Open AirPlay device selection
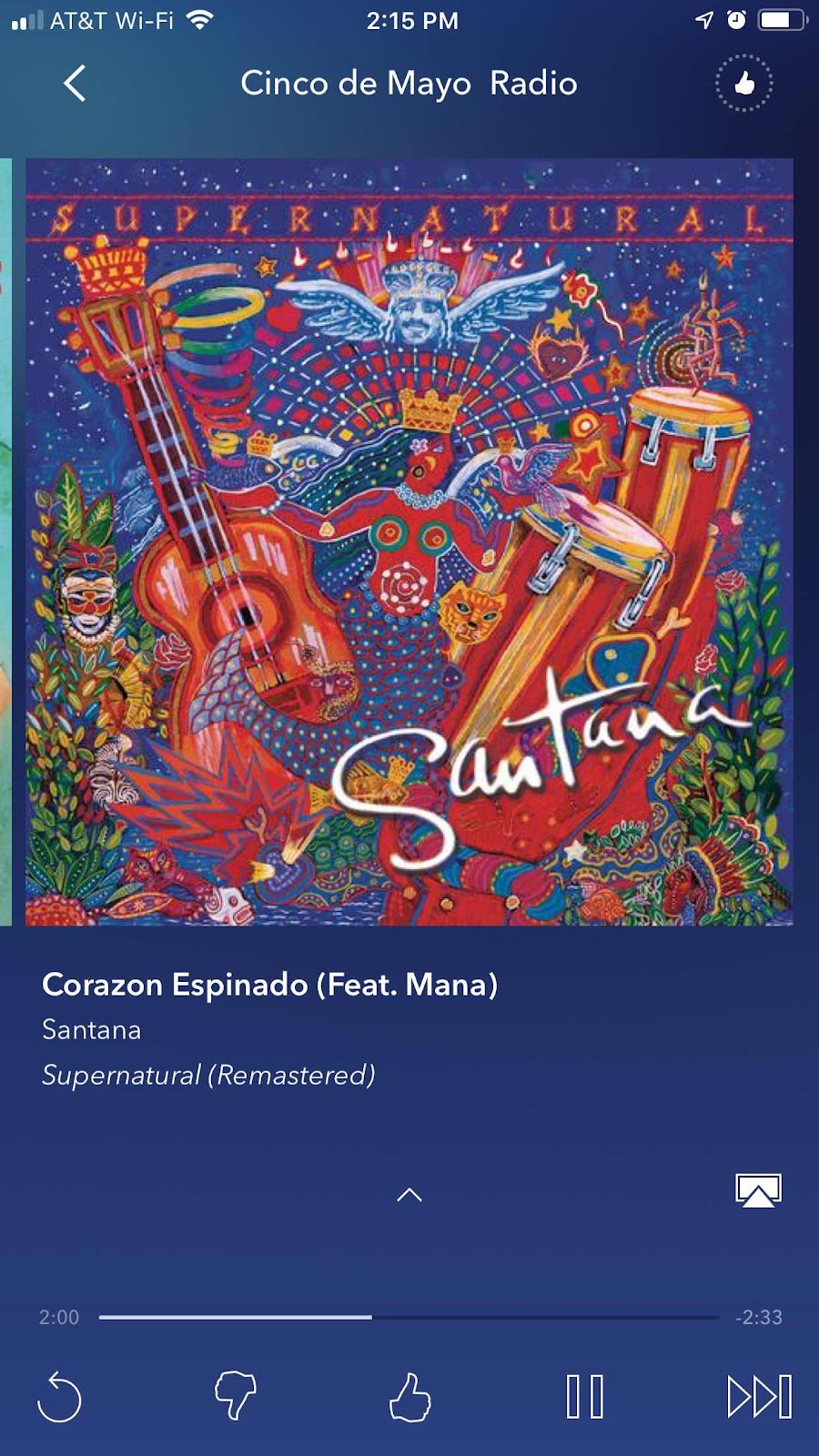Image resolution: width=819 pixels, height=1456 pixels. point(758,1190)
